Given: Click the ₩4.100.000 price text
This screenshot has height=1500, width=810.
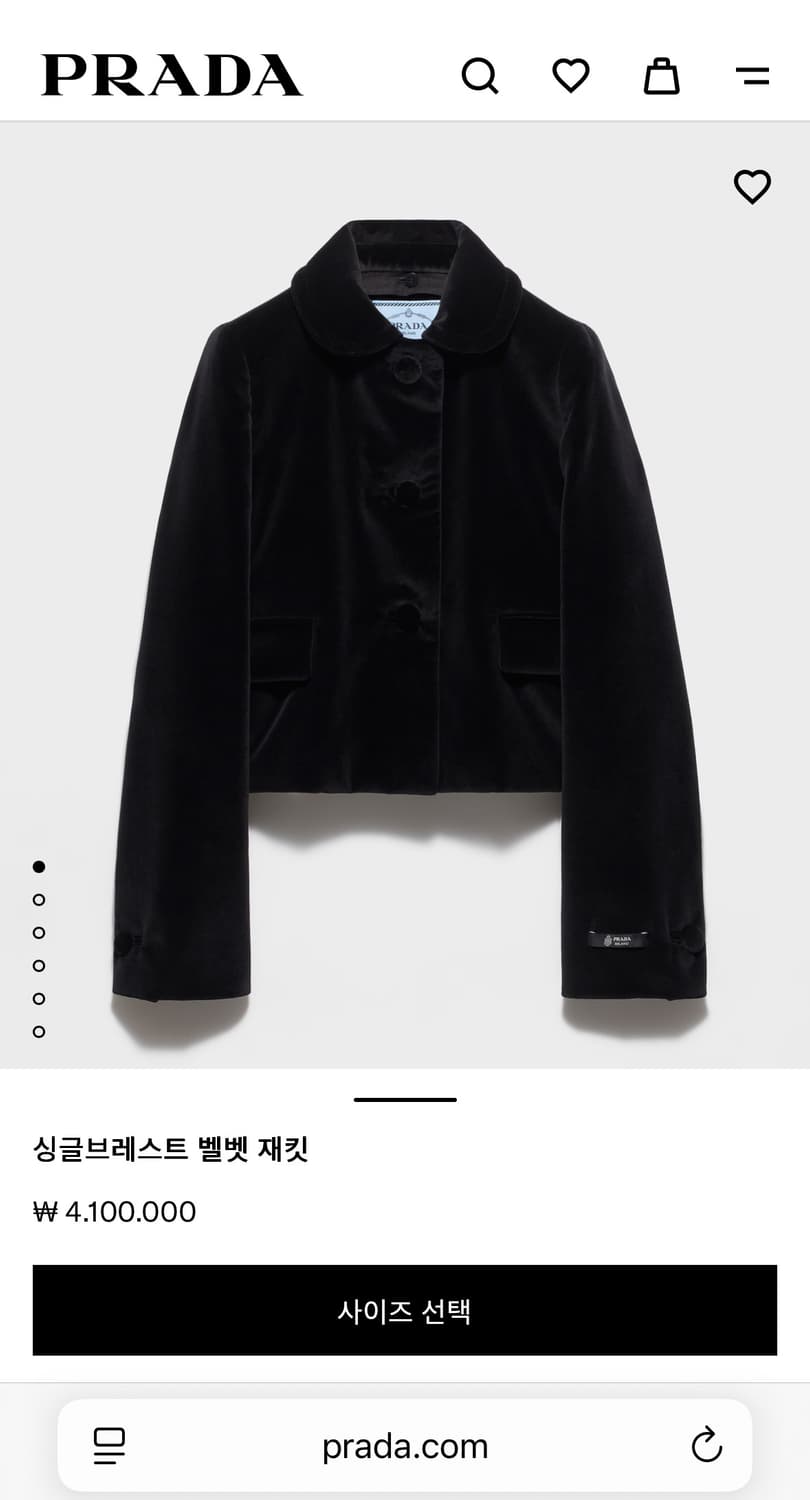Looking at the screenshot, I should 113,1211.
